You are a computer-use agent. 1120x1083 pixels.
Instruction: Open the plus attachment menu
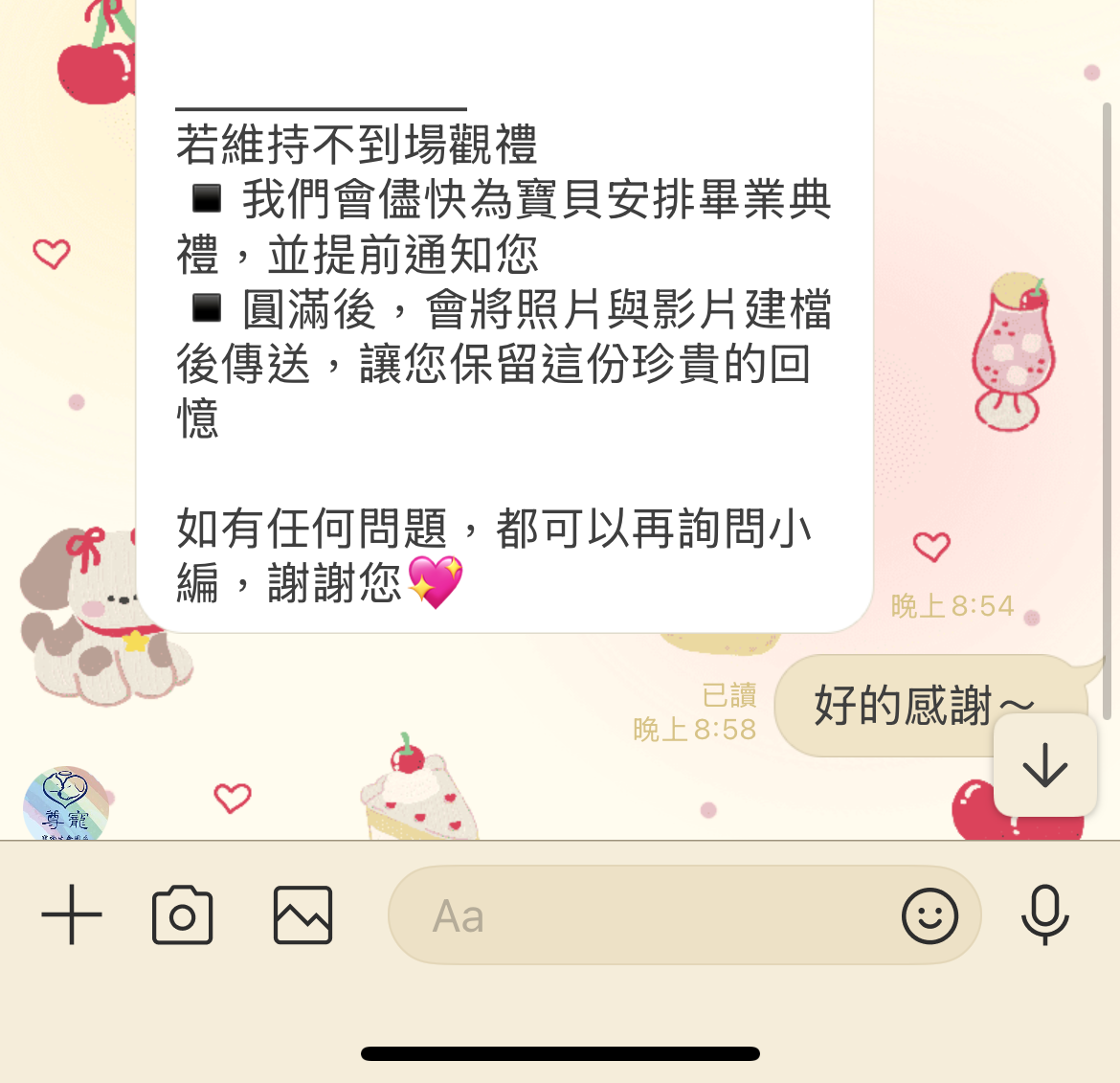coord(72,915)
